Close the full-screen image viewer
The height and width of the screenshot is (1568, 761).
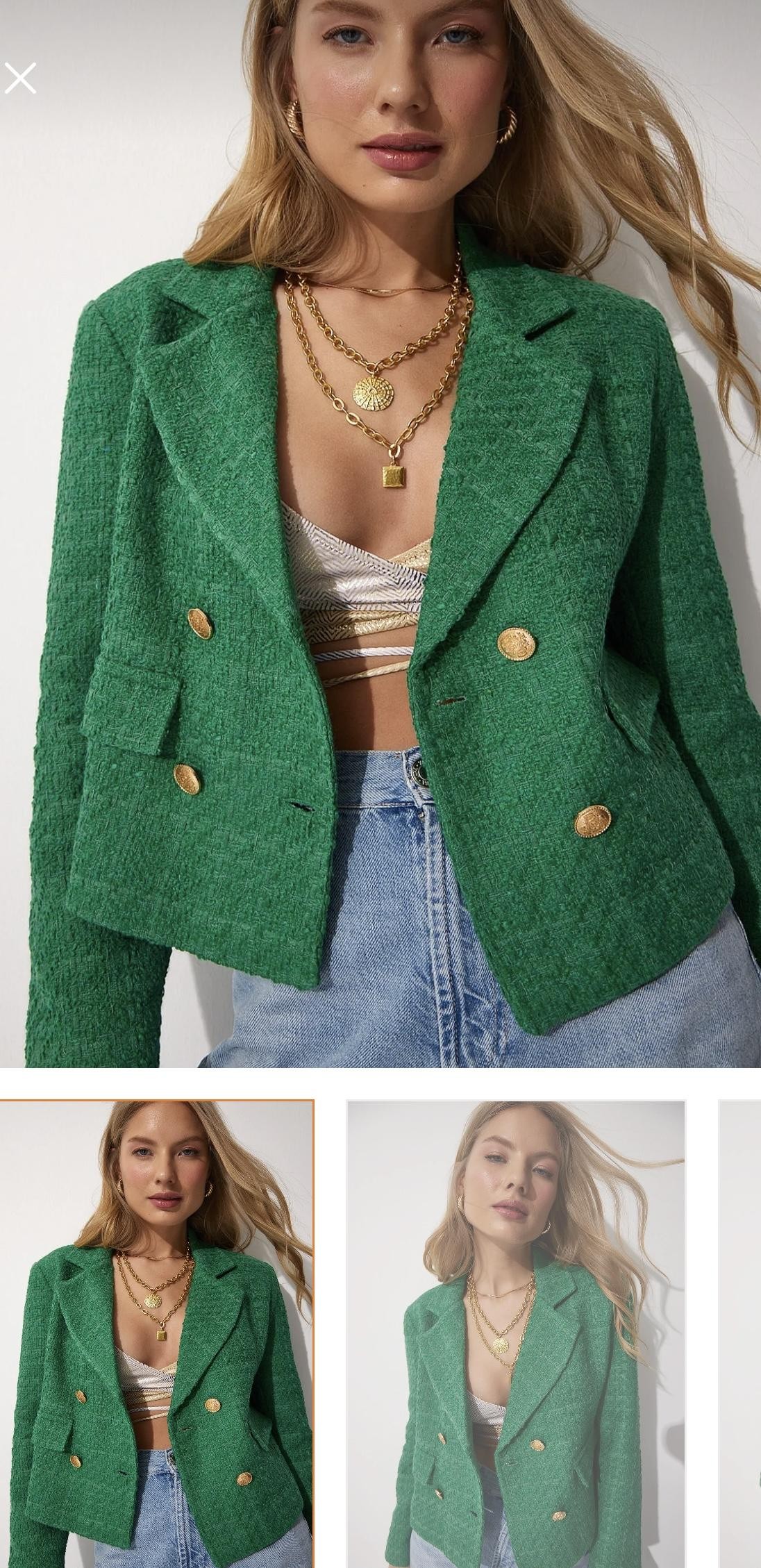20,78
